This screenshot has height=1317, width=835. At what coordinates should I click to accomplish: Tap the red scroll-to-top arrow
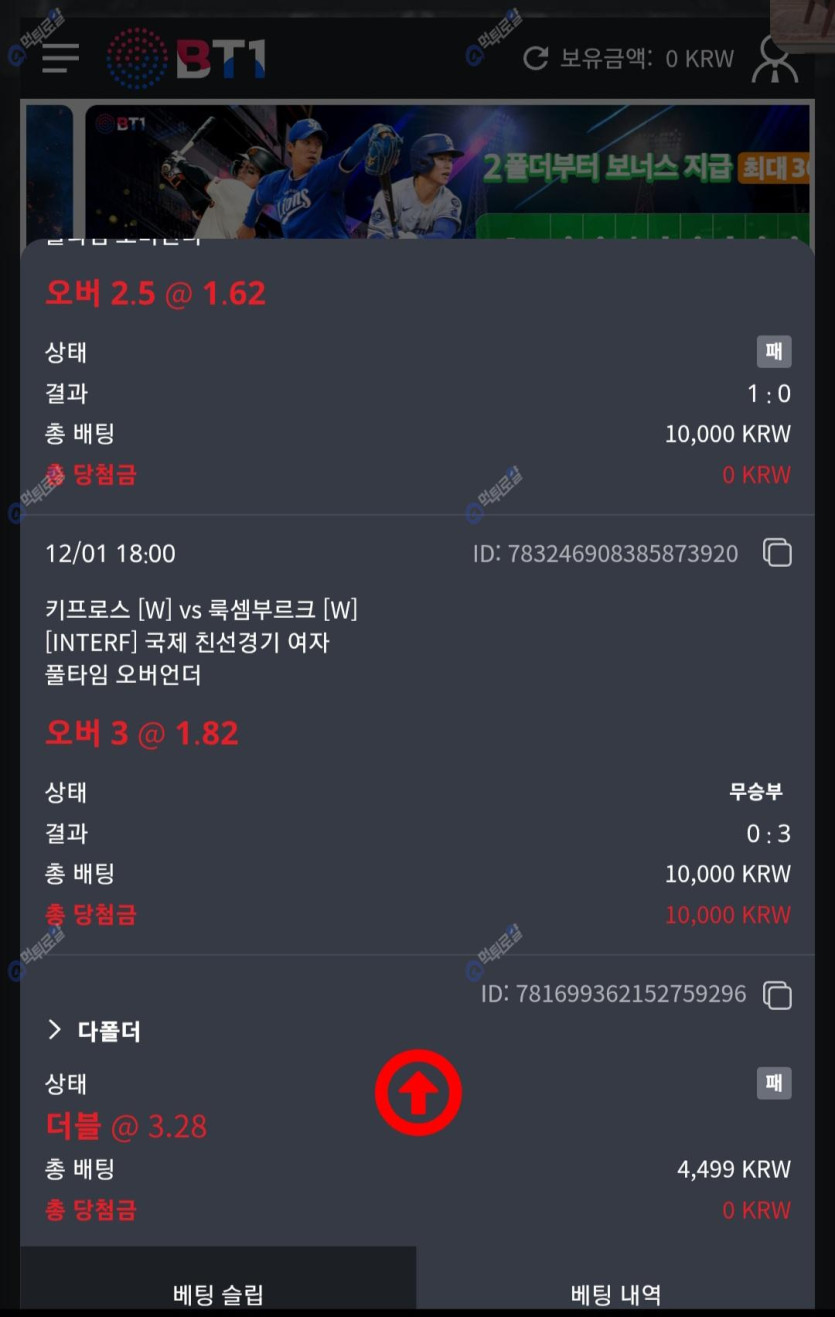click(x=418, y=1093)
